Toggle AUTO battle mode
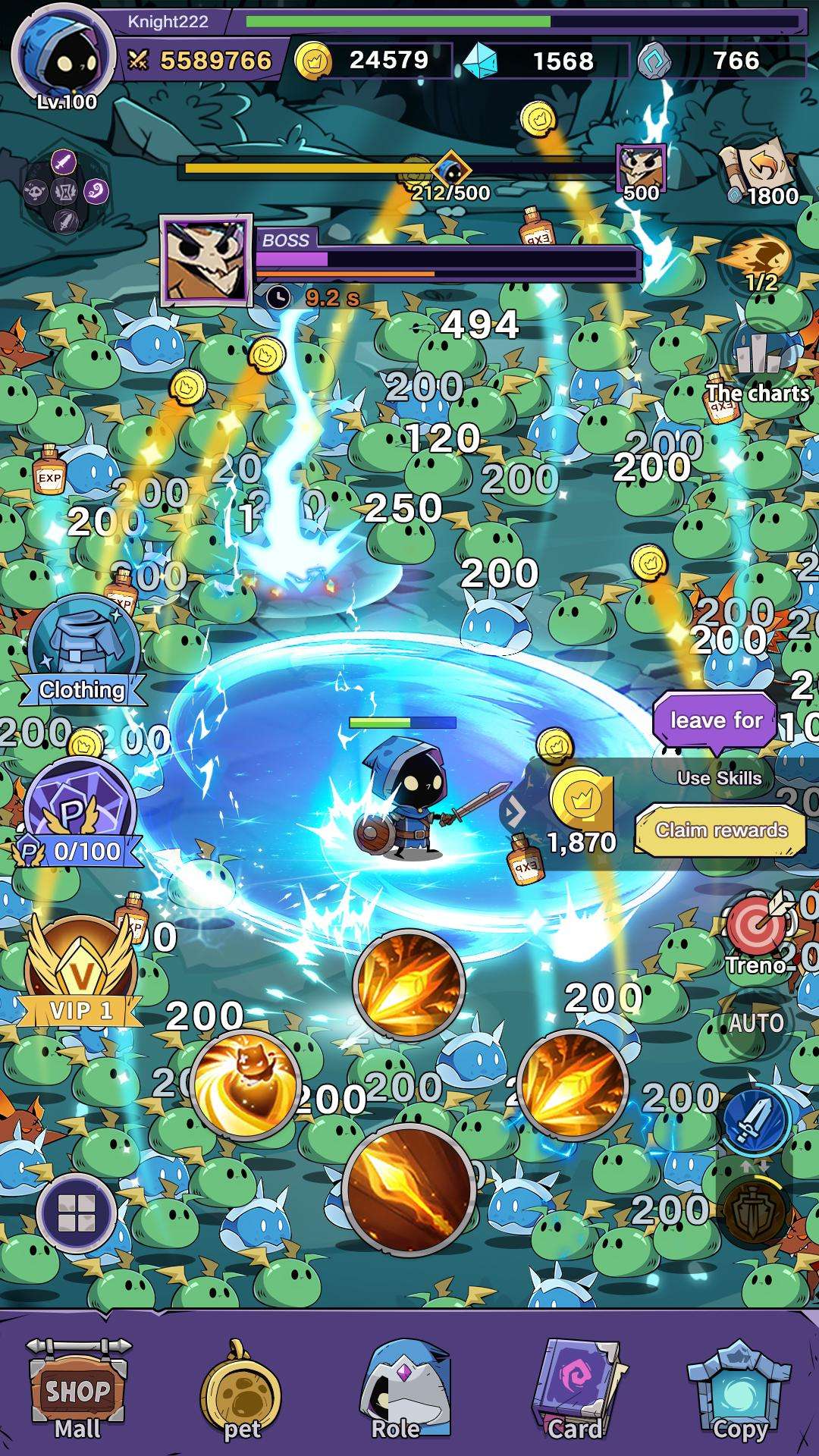Screen dimensions: 819x1456 coord(756,1023)
